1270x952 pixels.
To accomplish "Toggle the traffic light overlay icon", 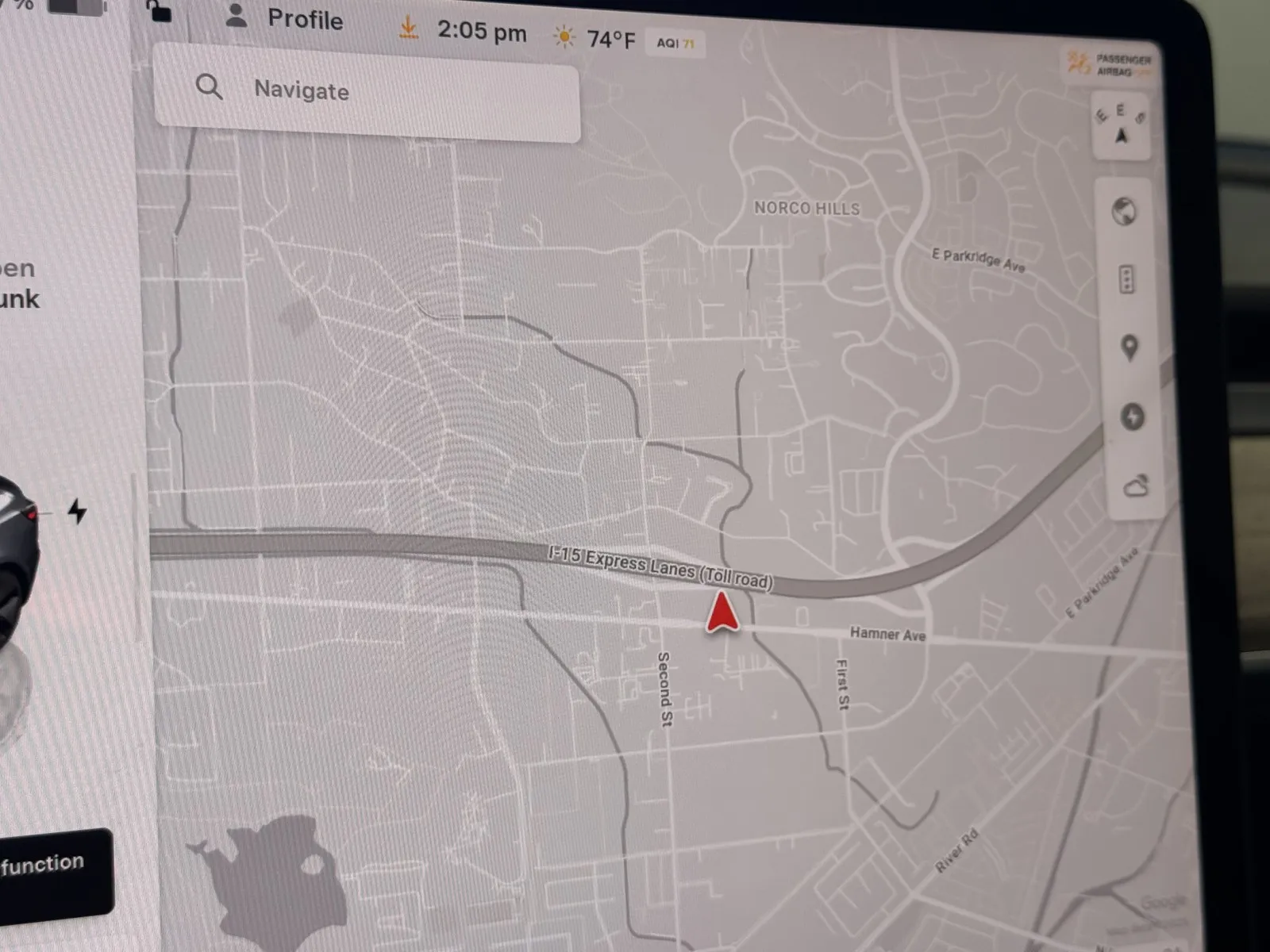I will tap(1126, 280).
